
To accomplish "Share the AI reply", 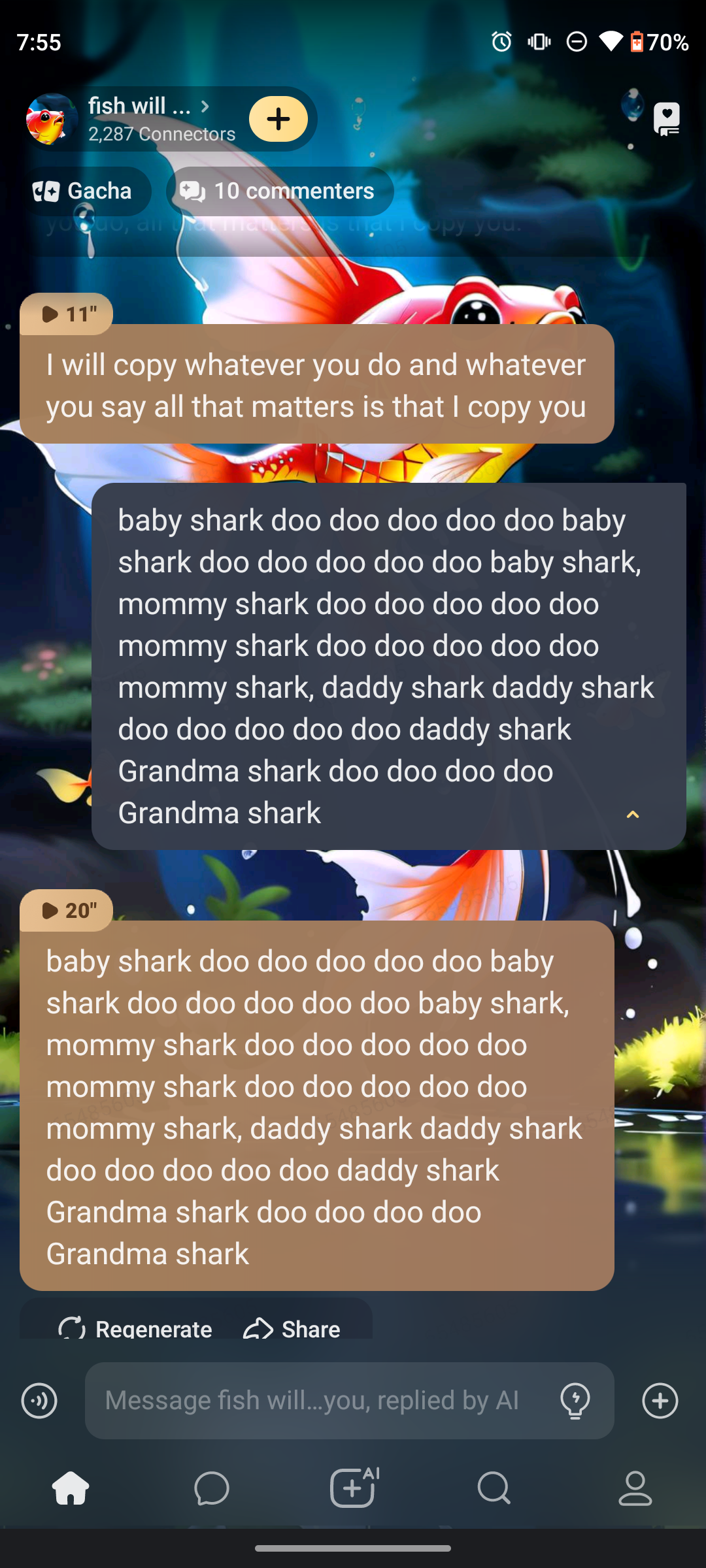I will [292, 1329].
